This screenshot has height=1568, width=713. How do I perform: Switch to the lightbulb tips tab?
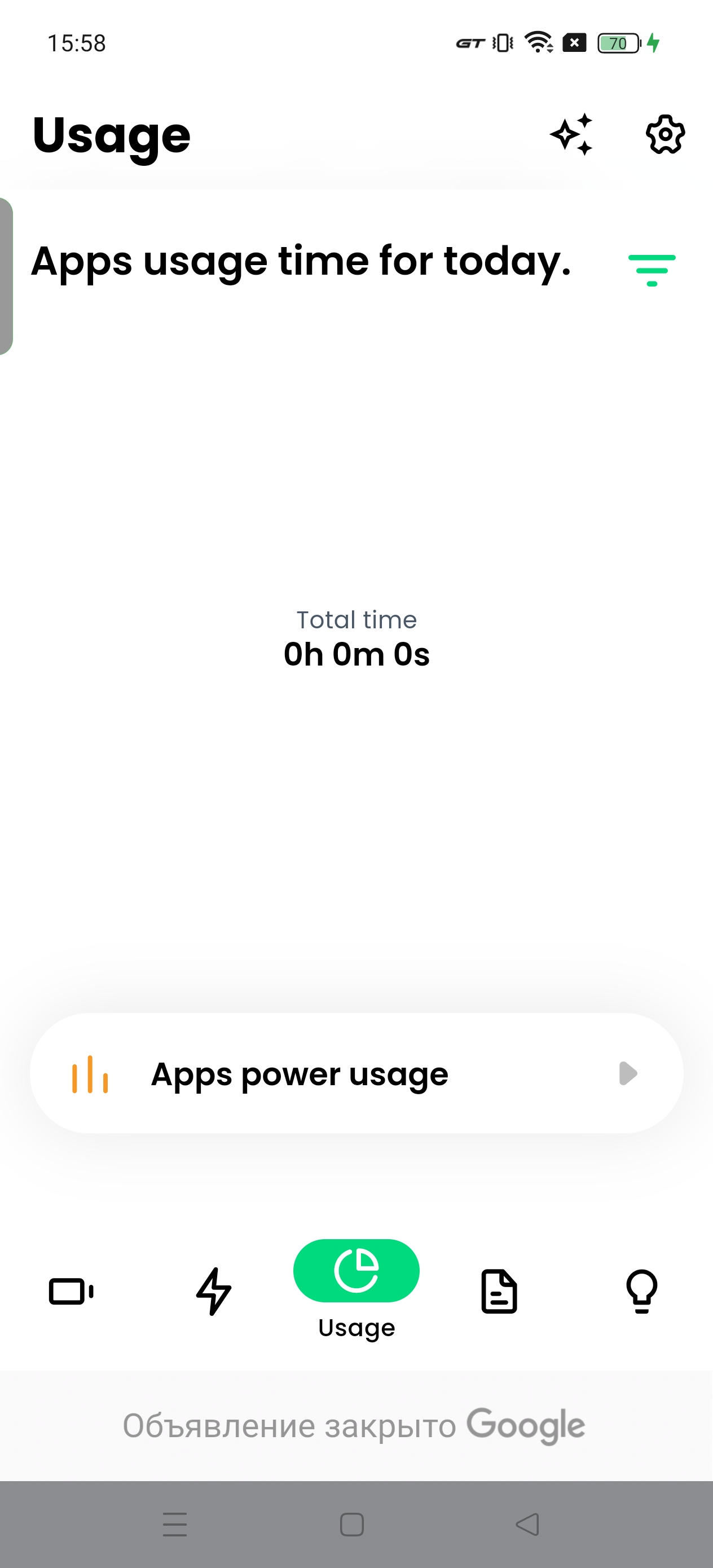pos(642,1290)
